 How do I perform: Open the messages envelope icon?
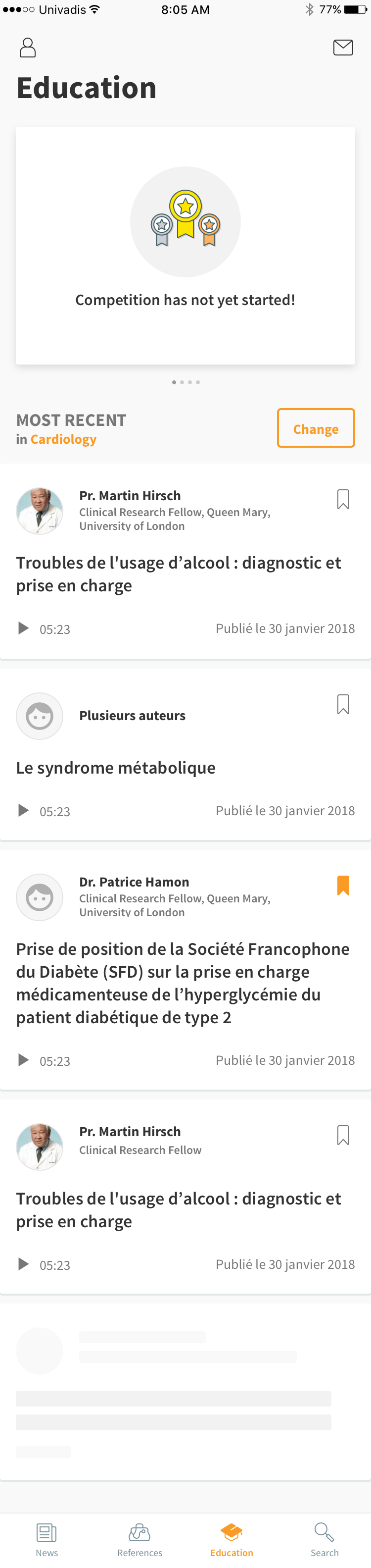[x=343, y=48]
